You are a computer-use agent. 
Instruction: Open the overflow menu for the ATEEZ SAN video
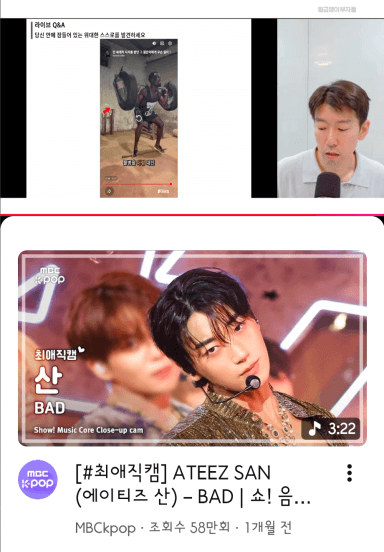coord(349,473)
